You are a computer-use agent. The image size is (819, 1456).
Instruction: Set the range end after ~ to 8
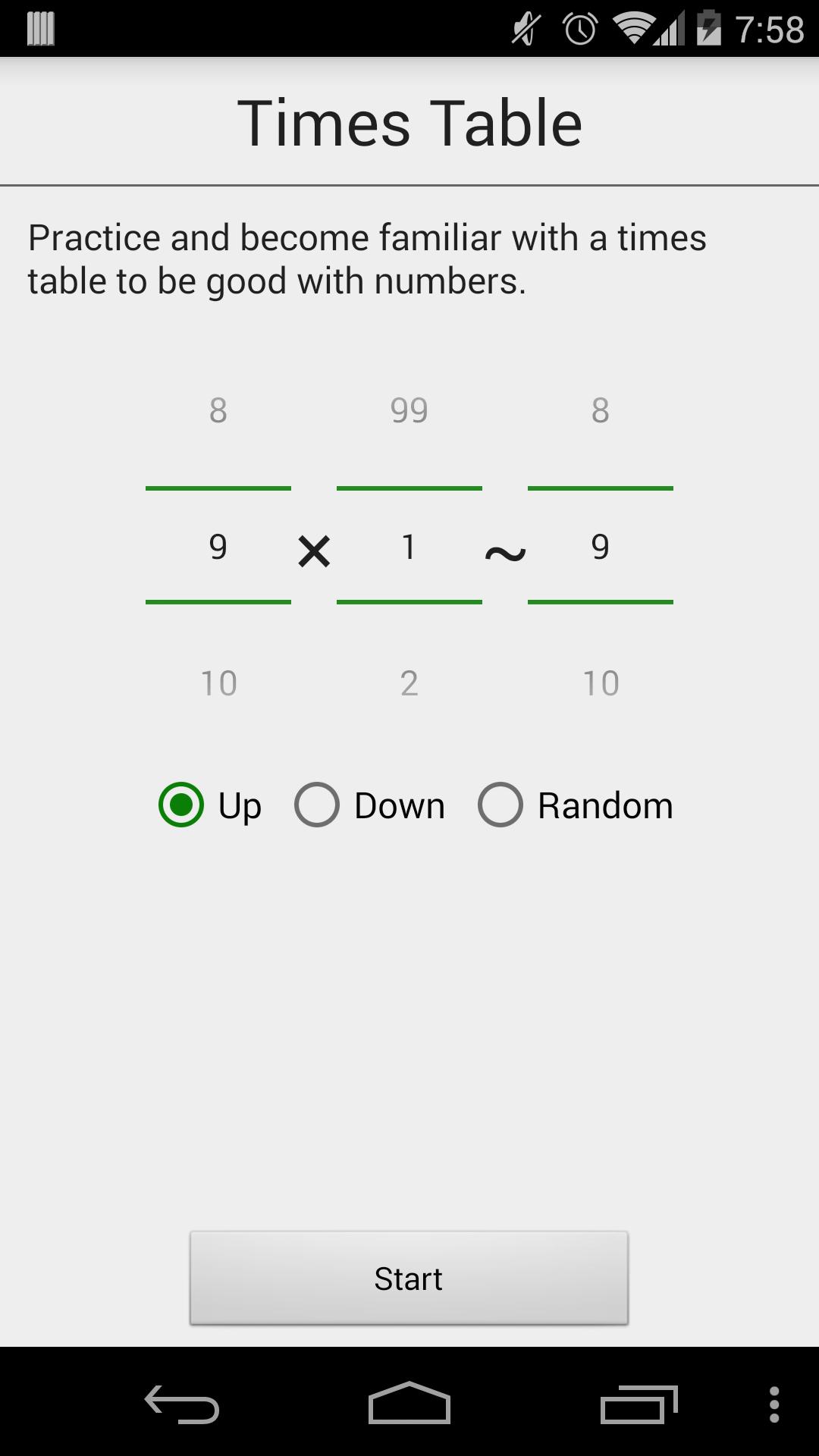(601, 410)
